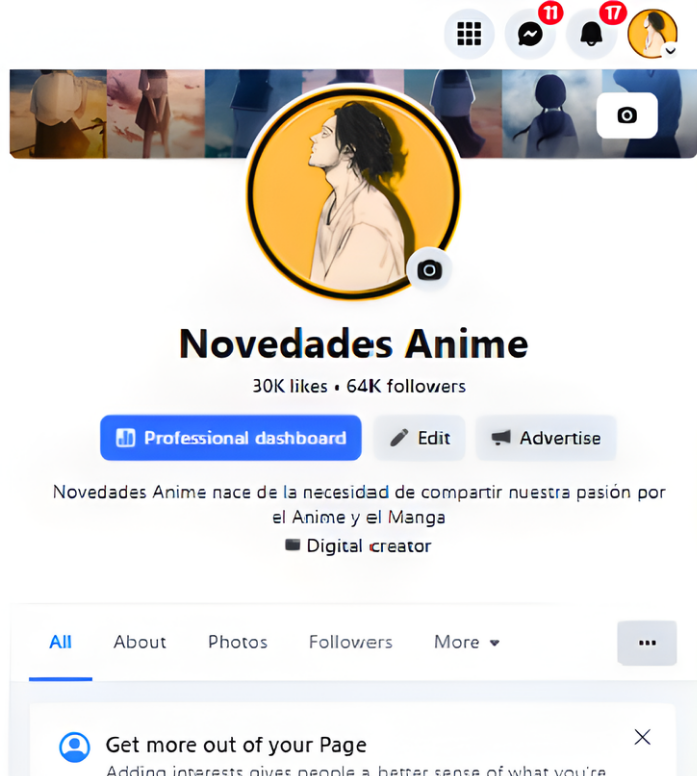Switch to the Photos tab

coord(238,642)
